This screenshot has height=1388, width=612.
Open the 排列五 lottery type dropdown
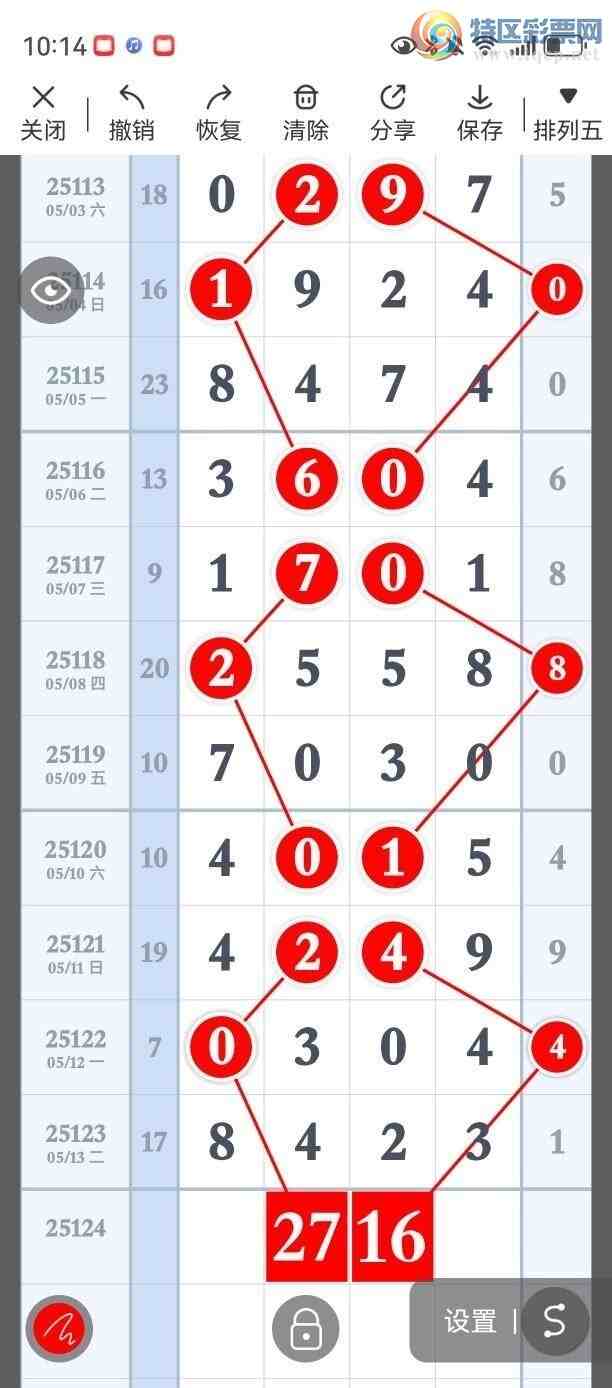click(x=568, y=112)
